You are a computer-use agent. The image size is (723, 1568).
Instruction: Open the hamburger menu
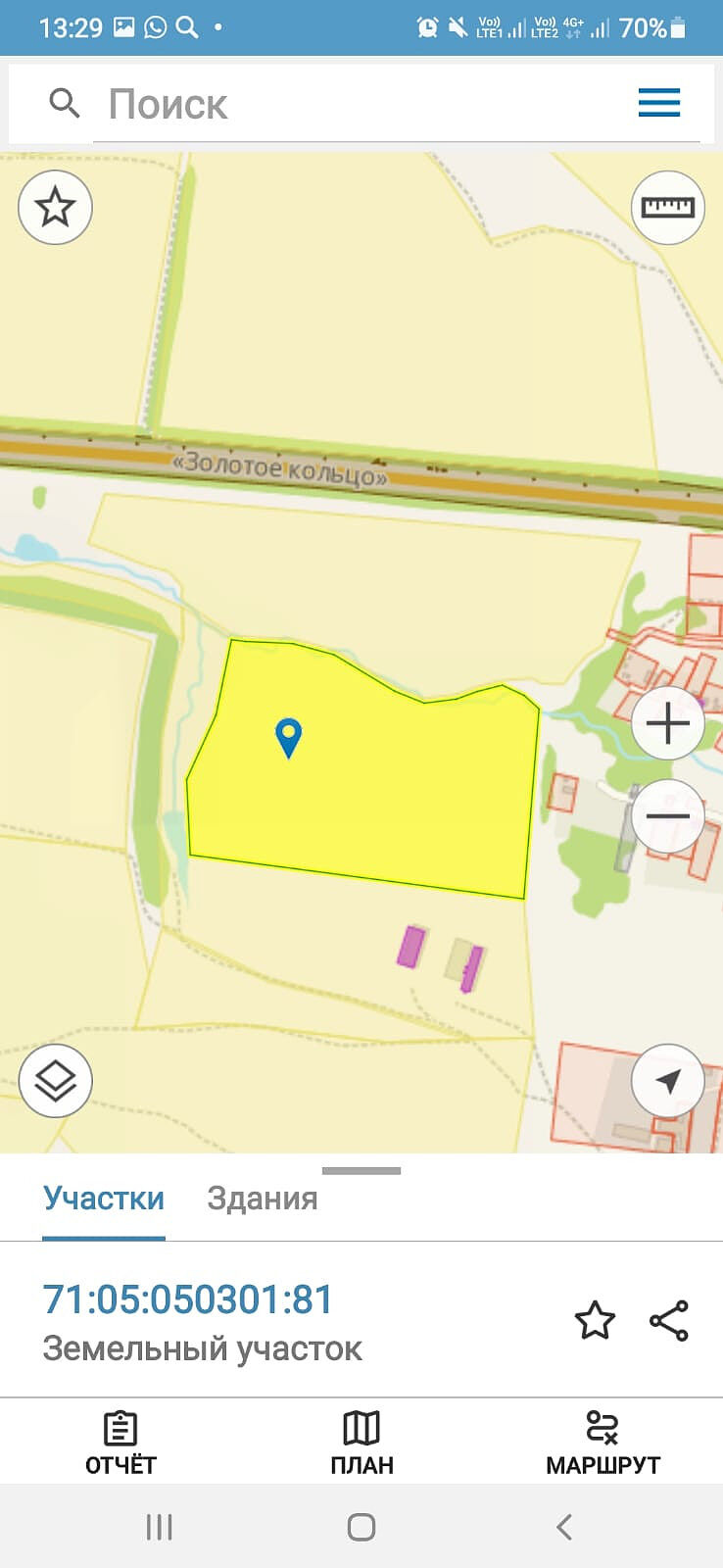point(659,102)
